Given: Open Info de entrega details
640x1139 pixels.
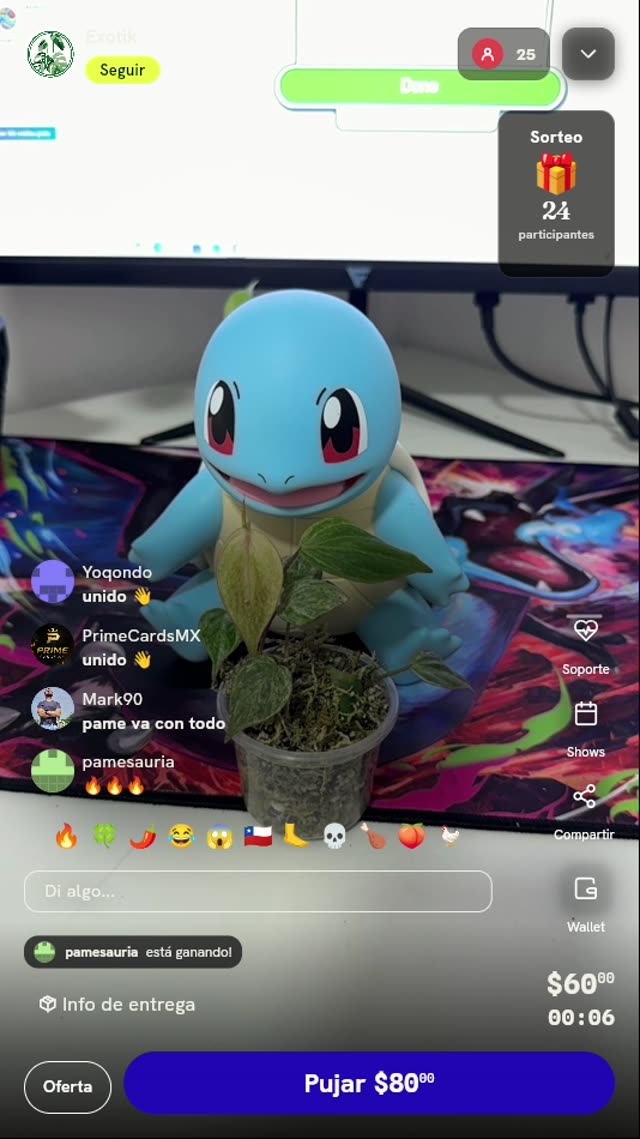Looking at the screenshot, I should [x=117, y=1005].
